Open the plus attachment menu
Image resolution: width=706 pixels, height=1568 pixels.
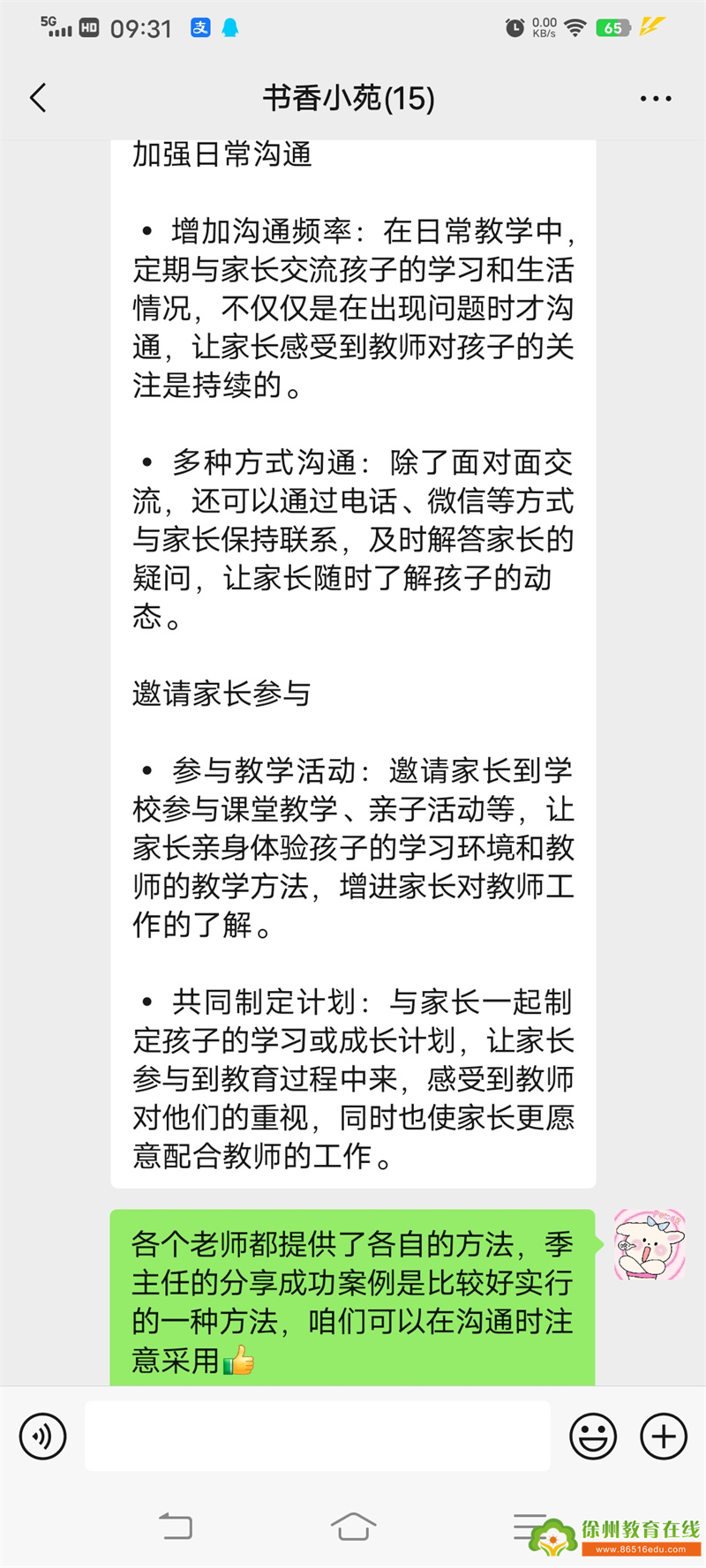[x=664, y=1437]
